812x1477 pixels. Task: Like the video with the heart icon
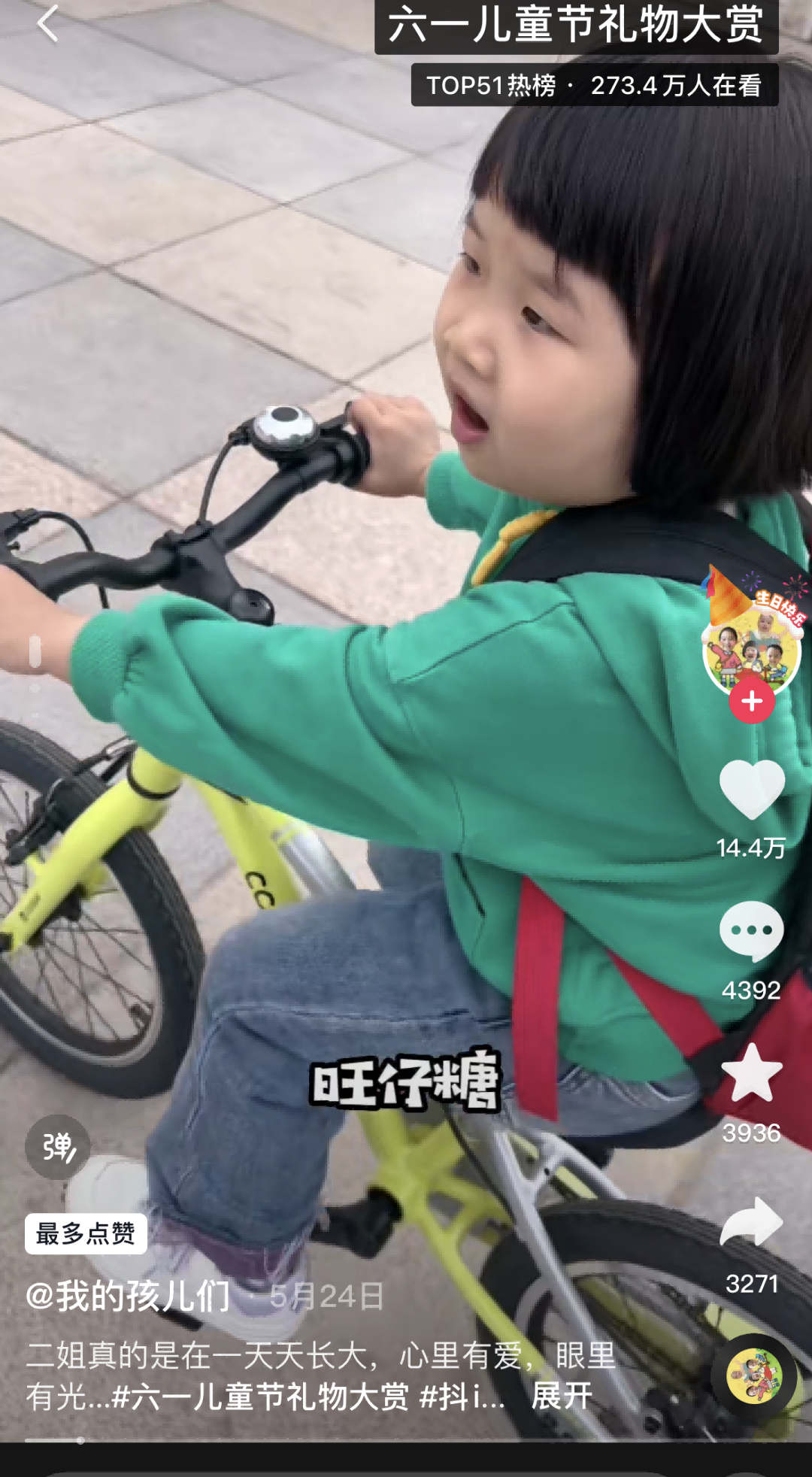click(752, 789)
